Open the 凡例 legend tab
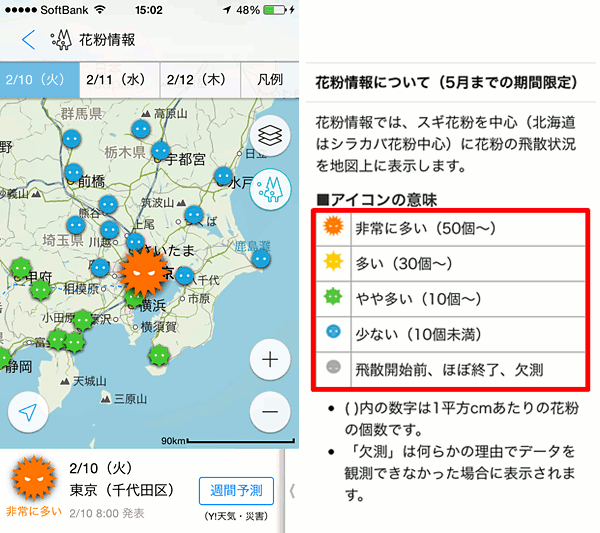The image size is (600, 533). [x=268, y=78]
